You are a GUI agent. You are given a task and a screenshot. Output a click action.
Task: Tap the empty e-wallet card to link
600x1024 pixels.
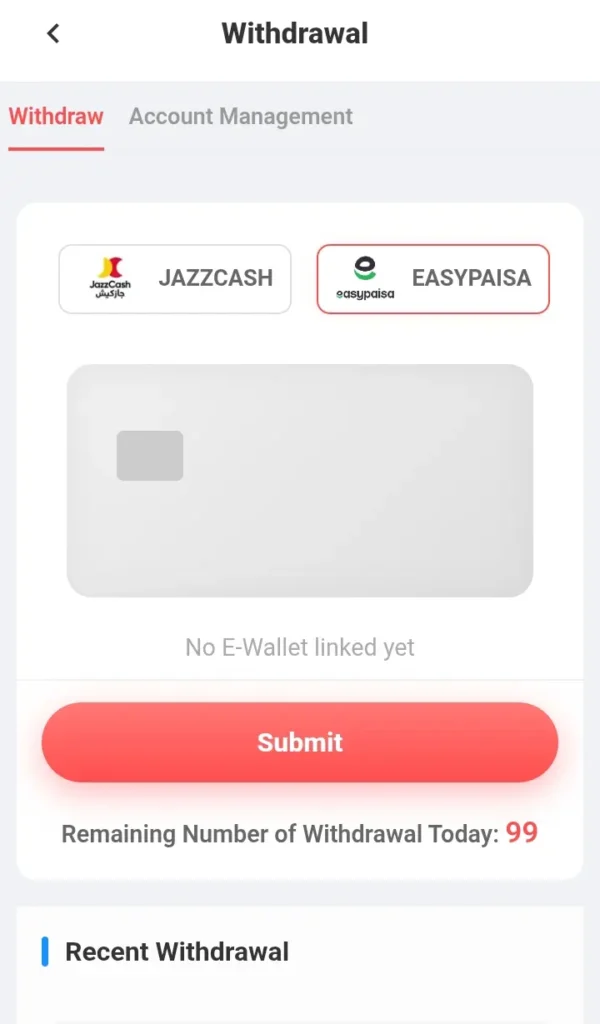tap(300, 481)
